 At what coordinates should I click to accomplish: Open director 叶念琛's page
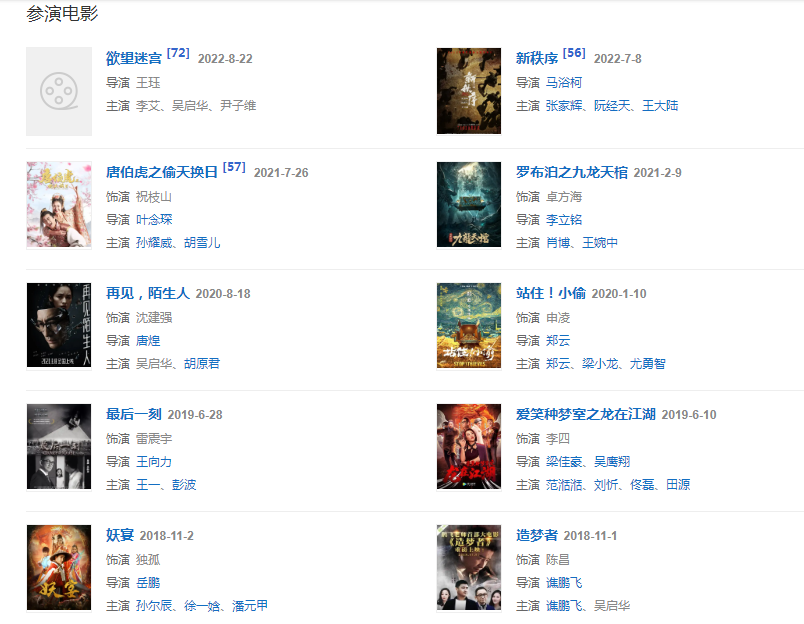tap(154, 219)
